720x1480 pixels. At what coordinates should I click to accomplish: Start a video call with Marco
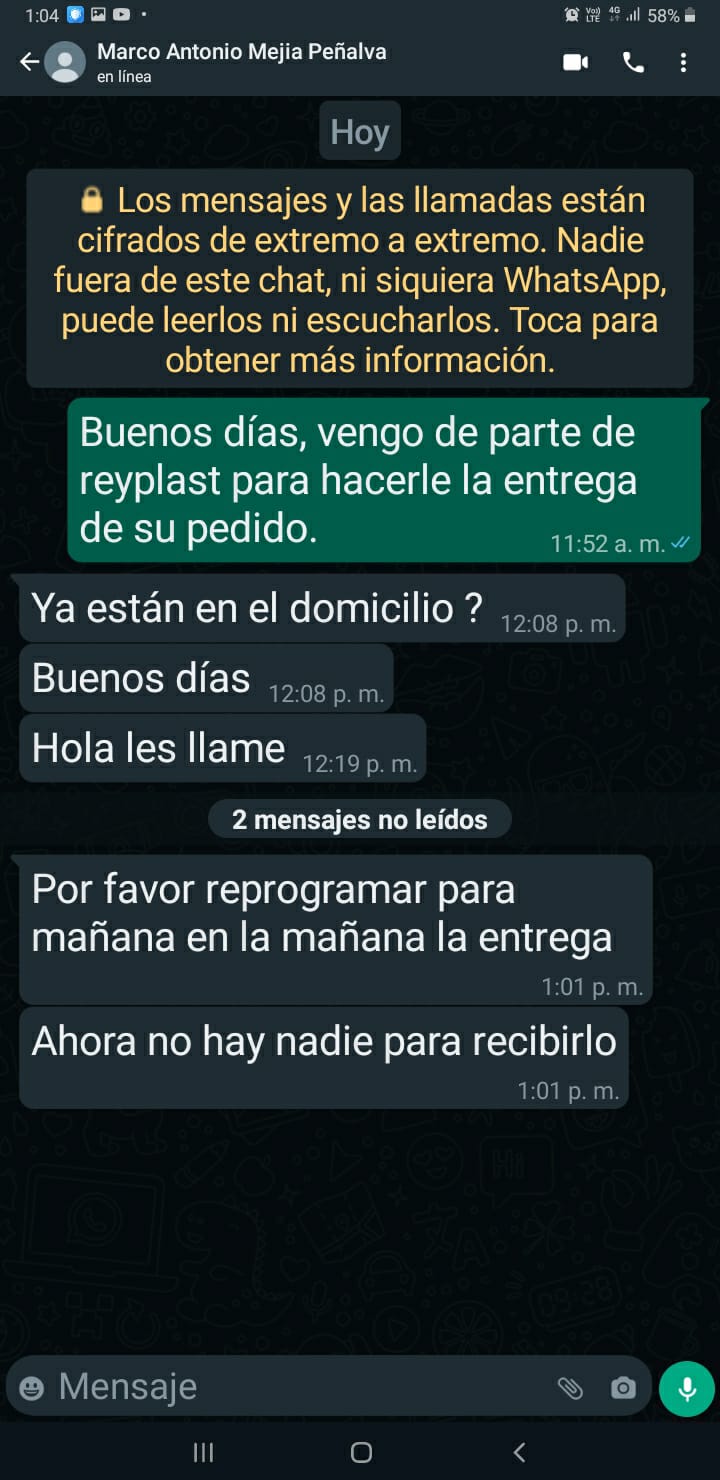(x=575, y=62)
